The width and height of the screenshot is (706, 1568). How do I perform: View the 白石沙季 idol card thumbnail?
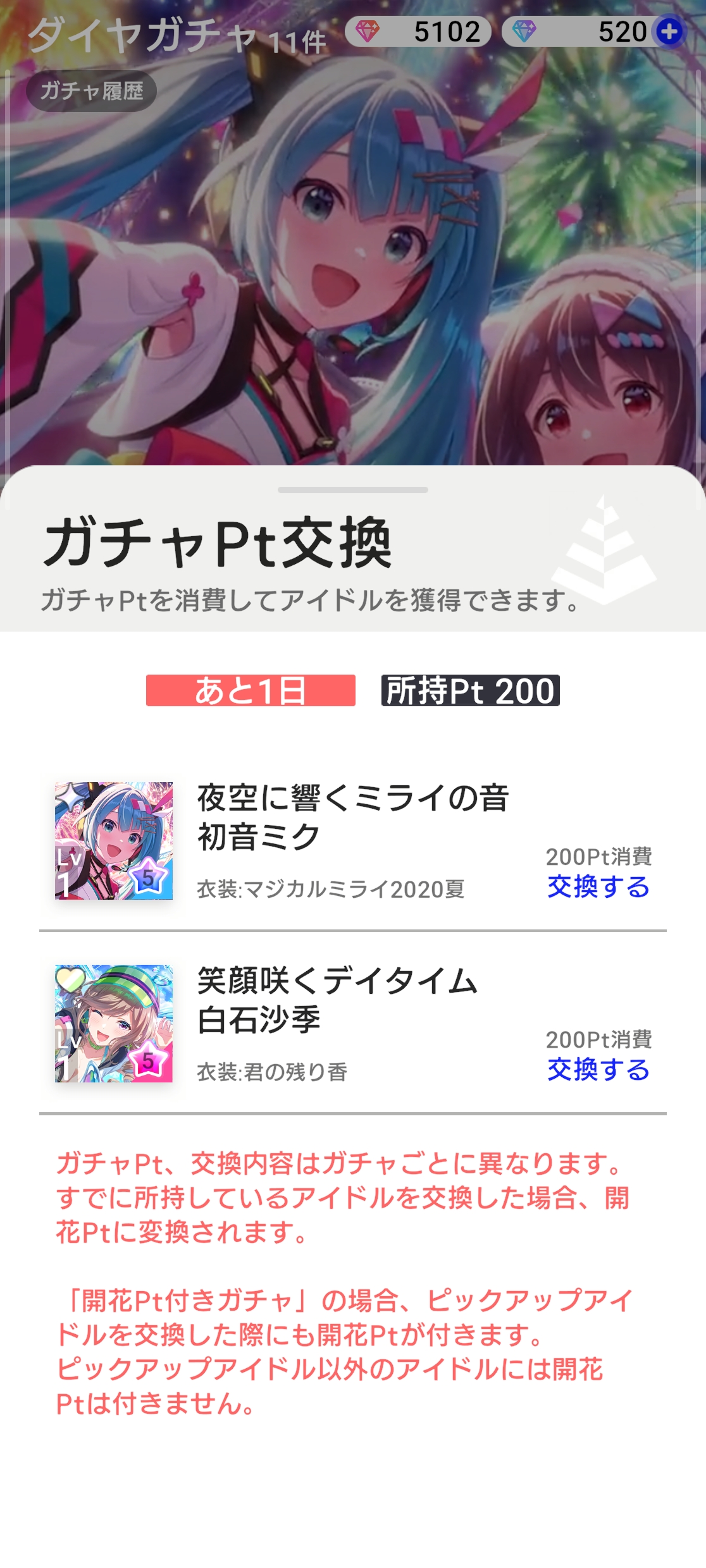point(114,1023)
